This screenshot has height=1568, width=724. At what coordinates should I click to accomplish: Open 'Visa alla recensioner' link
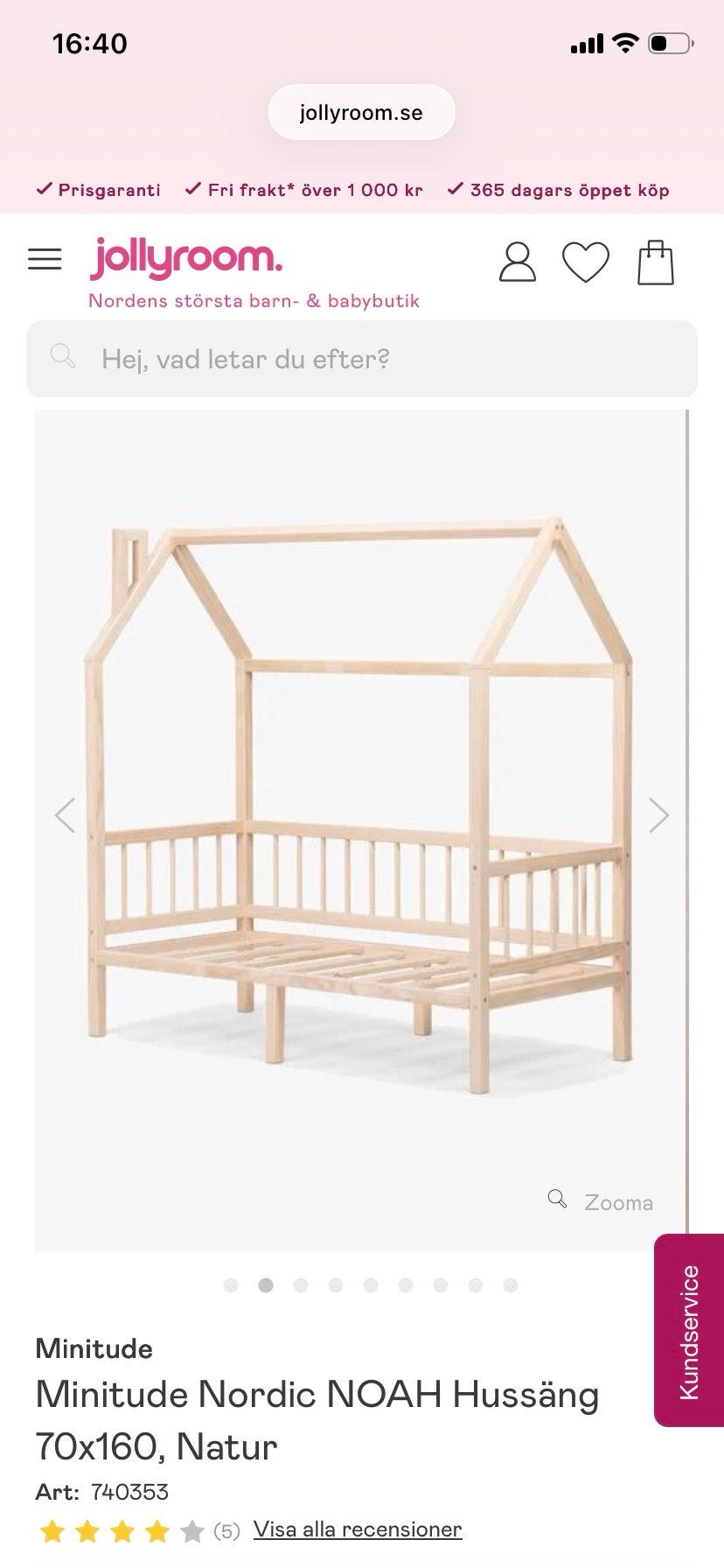[x=358, y=1529]
